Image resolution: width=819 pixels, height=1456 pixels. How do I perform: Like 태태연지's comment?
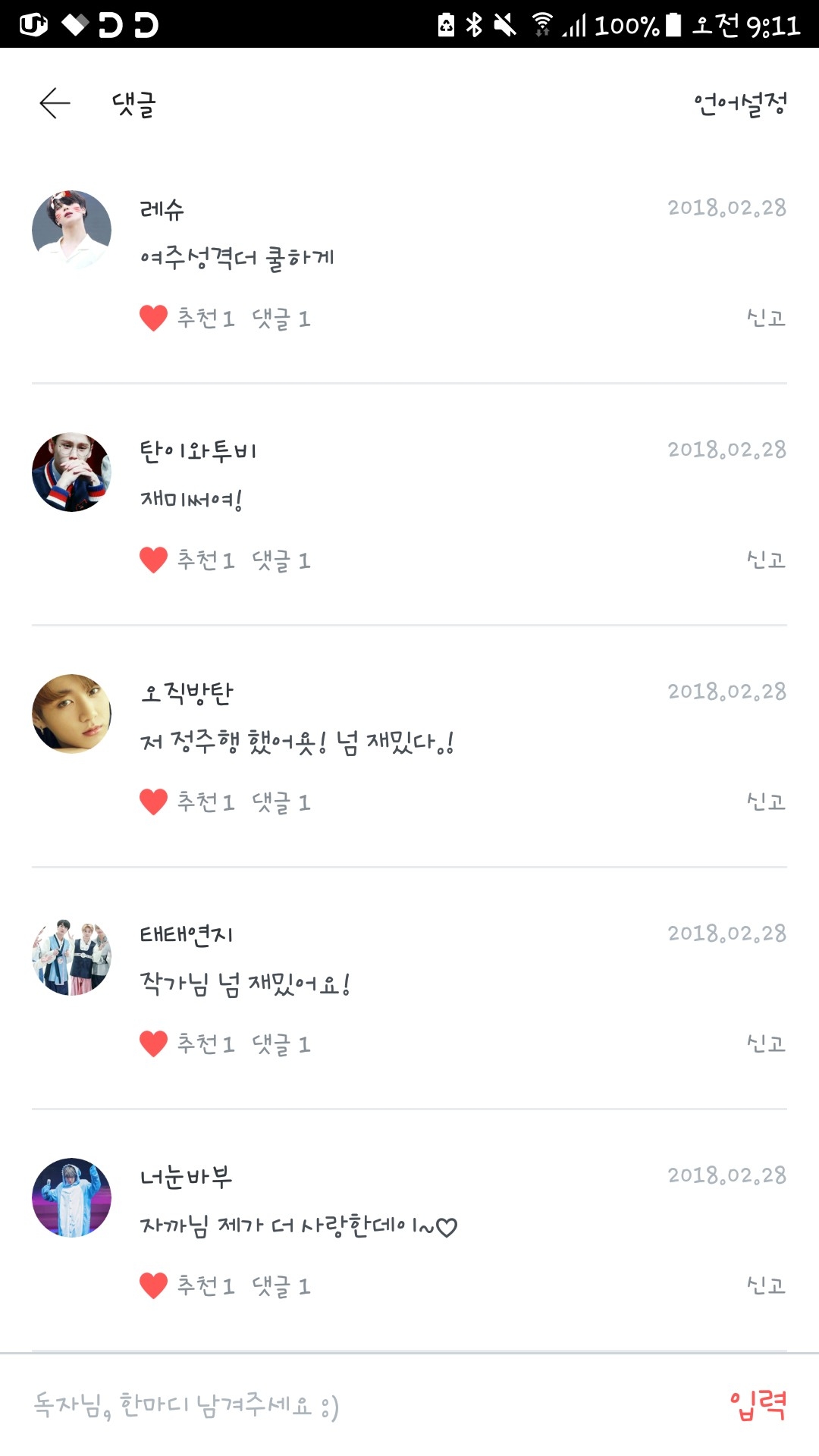pos(153,1043)
